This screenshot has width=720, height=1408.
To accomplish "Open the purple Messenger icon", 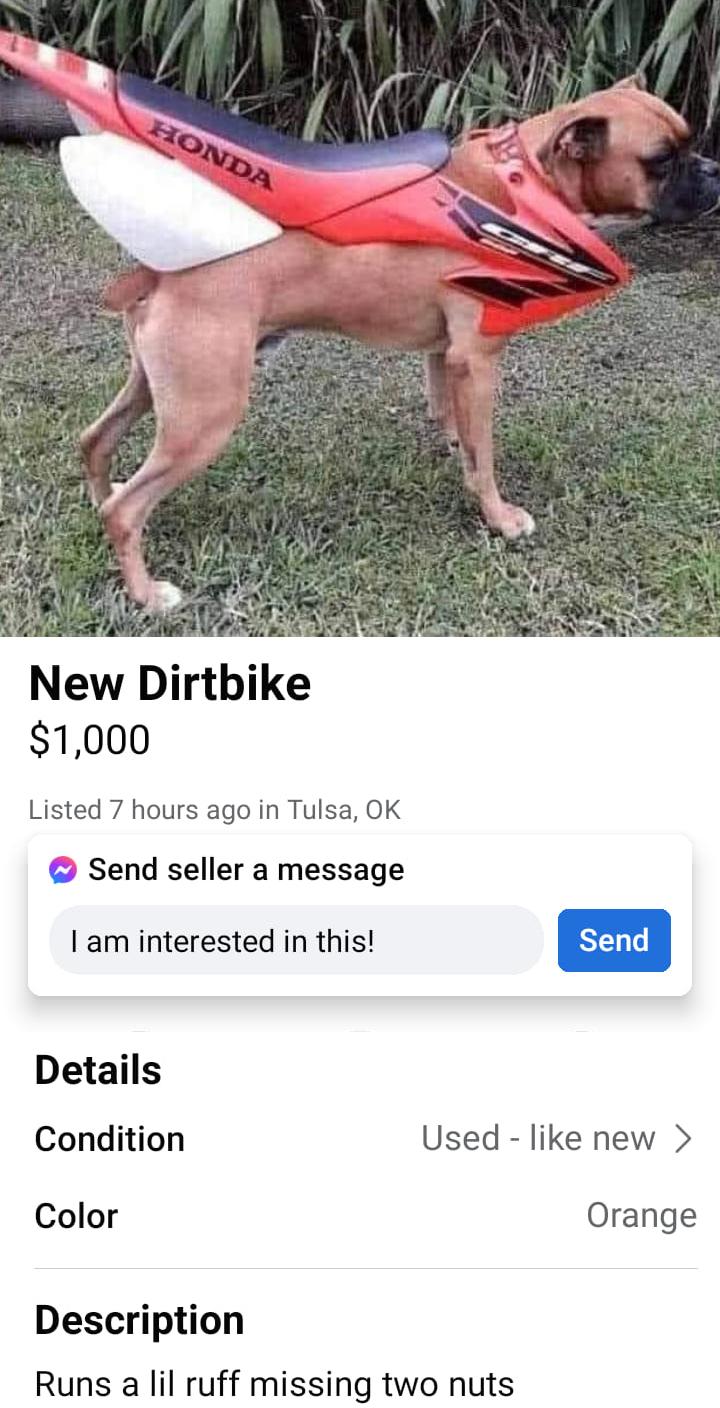I will pos(62,869).
